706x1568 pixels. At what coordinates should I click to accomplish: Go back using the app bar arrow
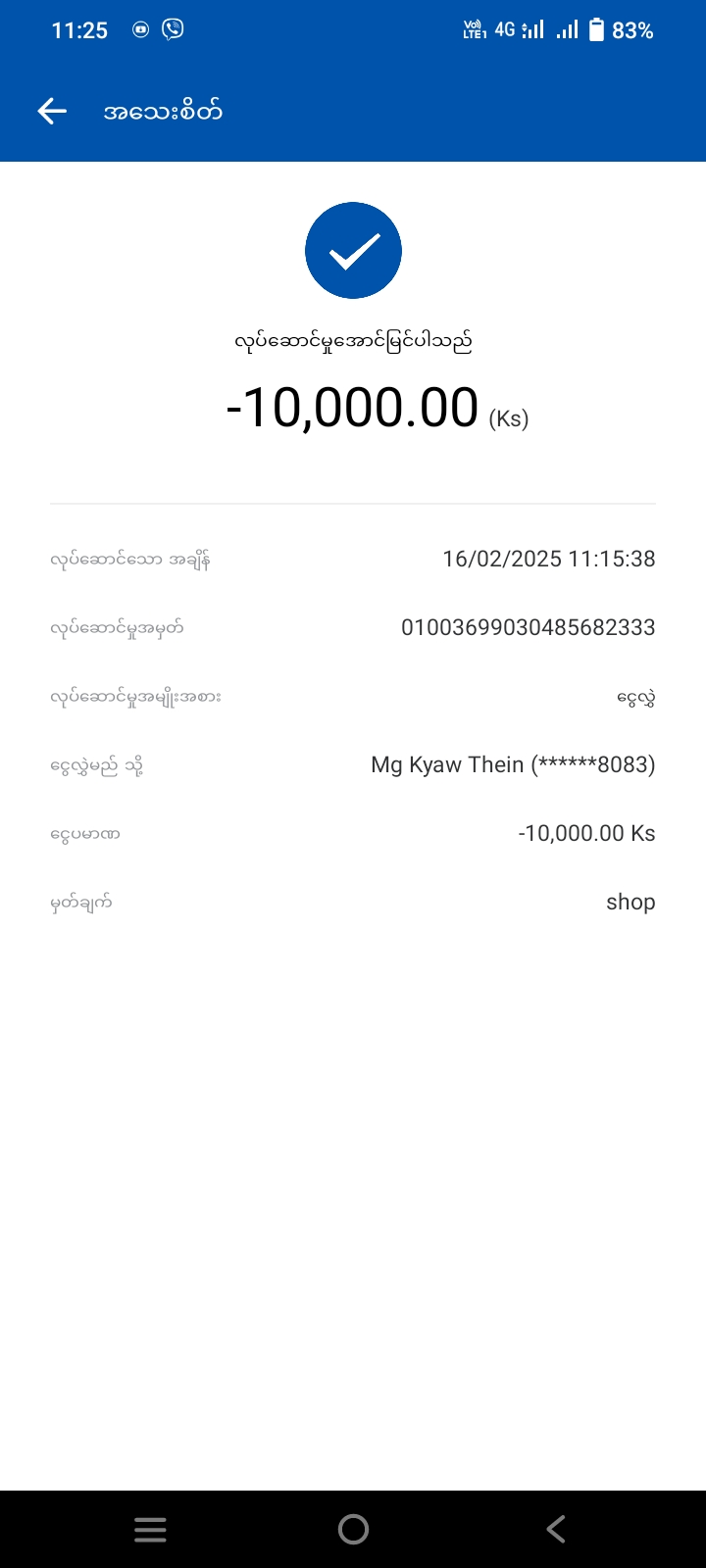(x=52, y=112)
